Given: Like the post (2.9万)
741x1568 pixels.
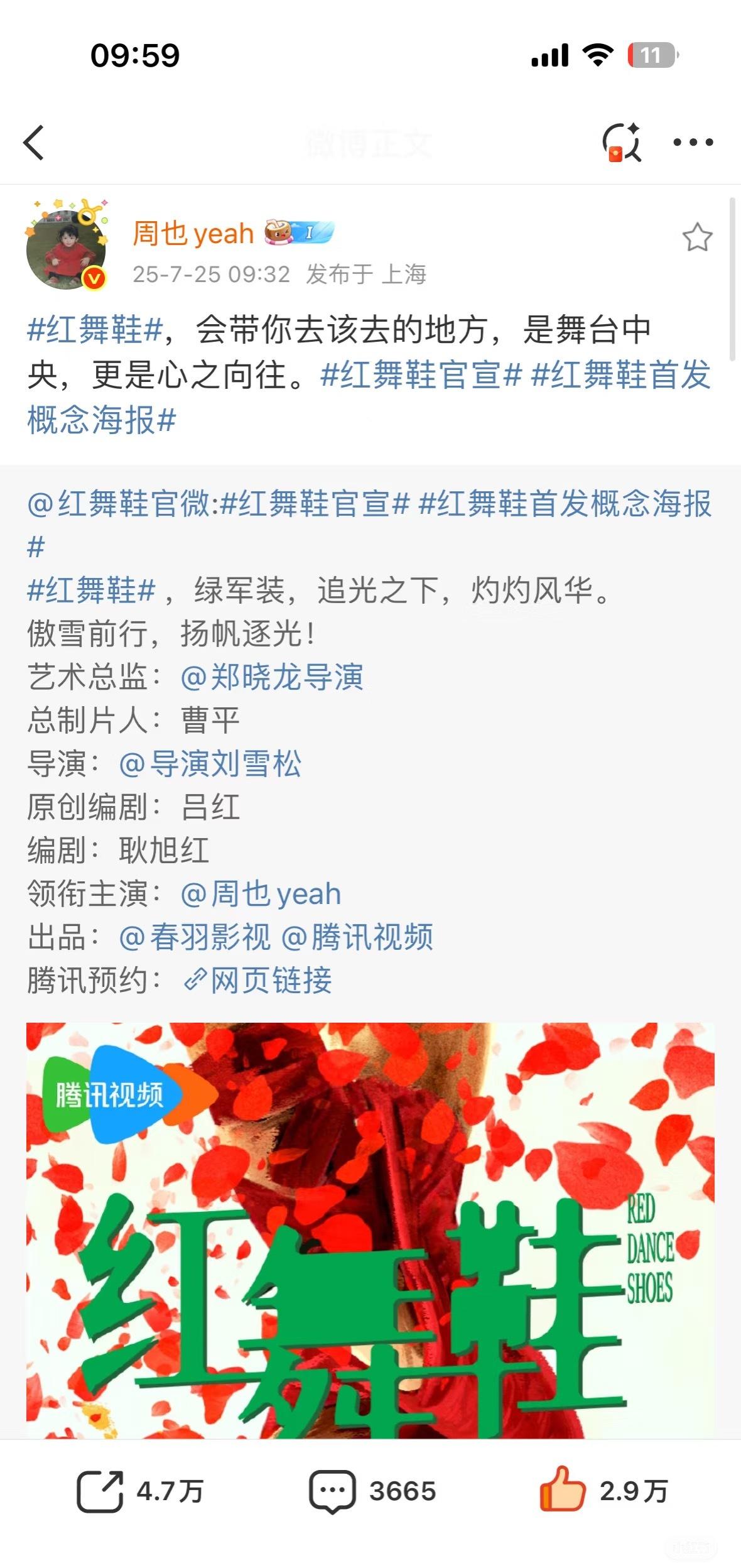Looking at the screenshot, I should tap(603, 1490).
